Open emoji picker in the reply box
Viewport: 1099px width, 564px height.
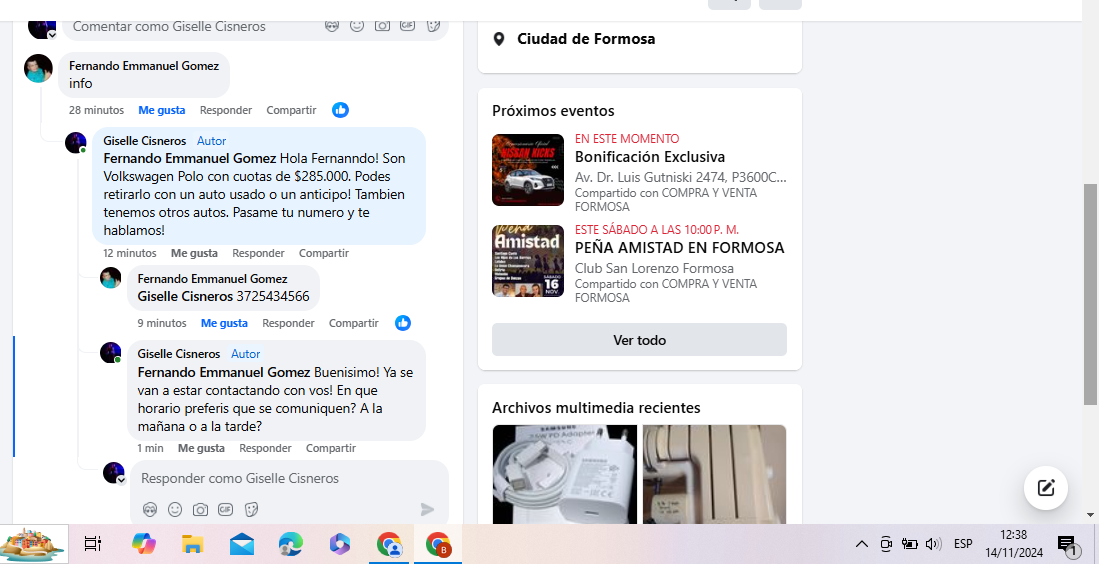coord(175,510)
